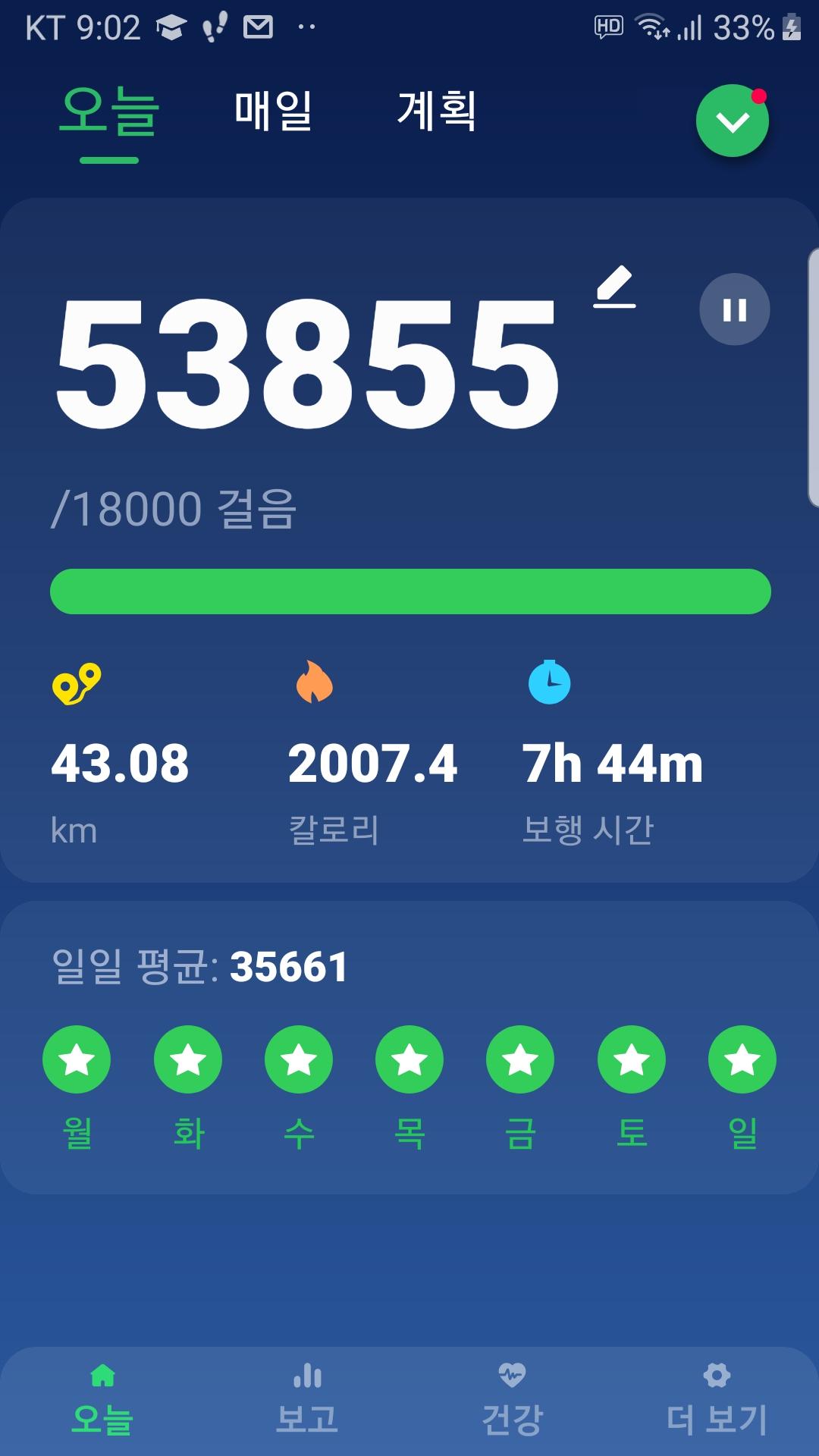The image size is (819, 1456).
Task: Select the 오늘 top tab
Action: click(x=109, y=111)
